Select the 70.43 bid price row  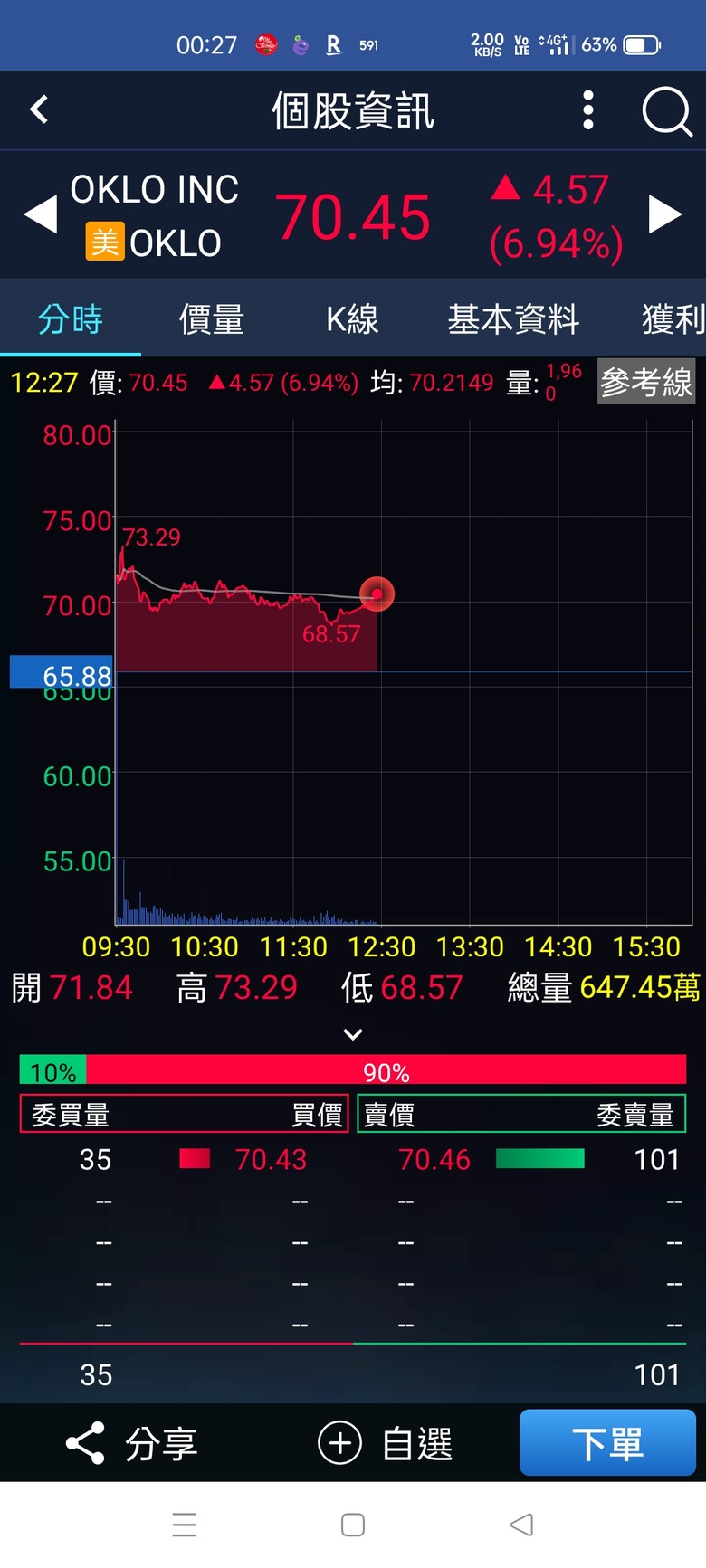tap(184, 1159)
